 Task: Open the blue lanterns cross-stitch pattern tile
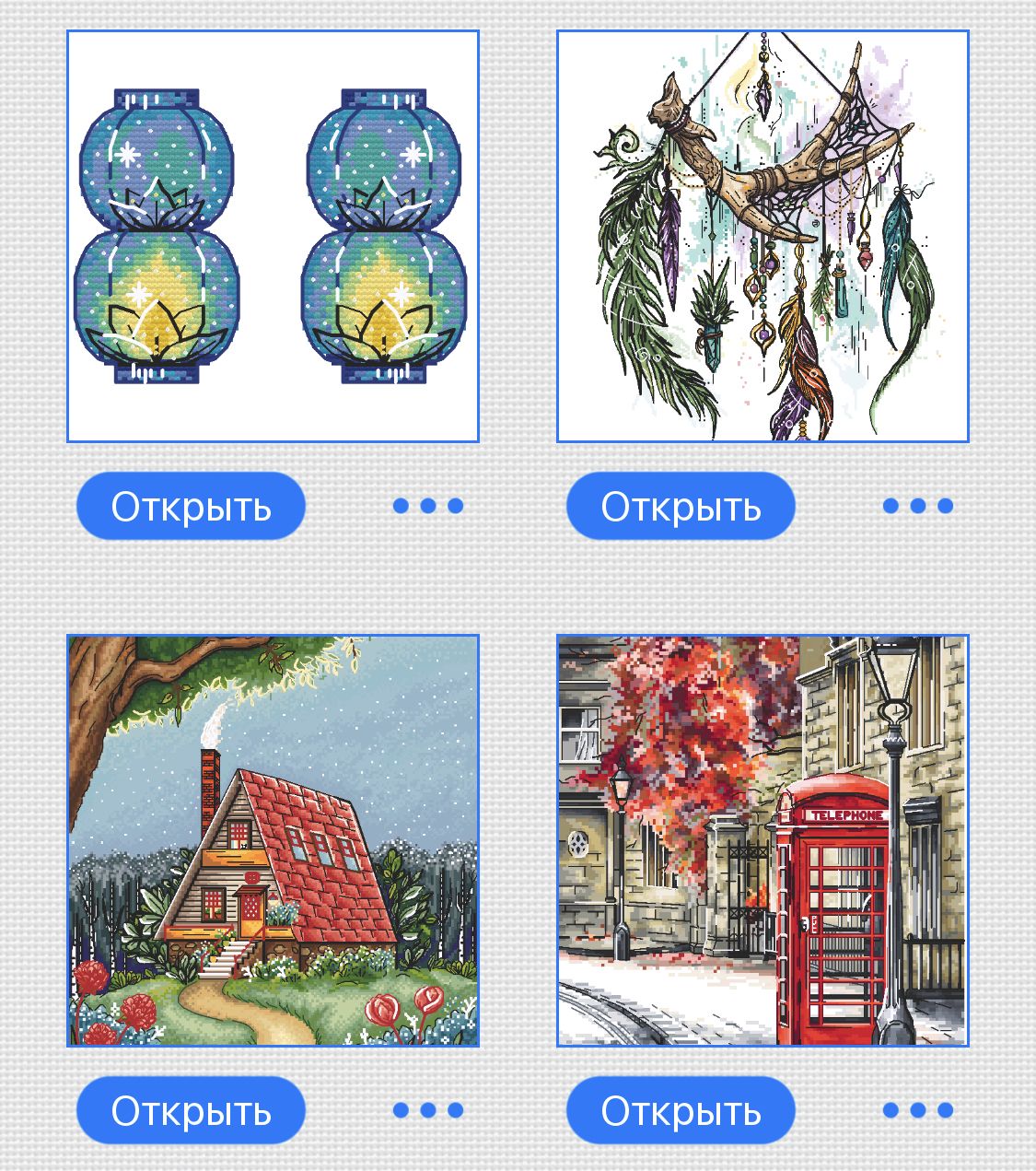pyautogui.click(x=273, y=236)
